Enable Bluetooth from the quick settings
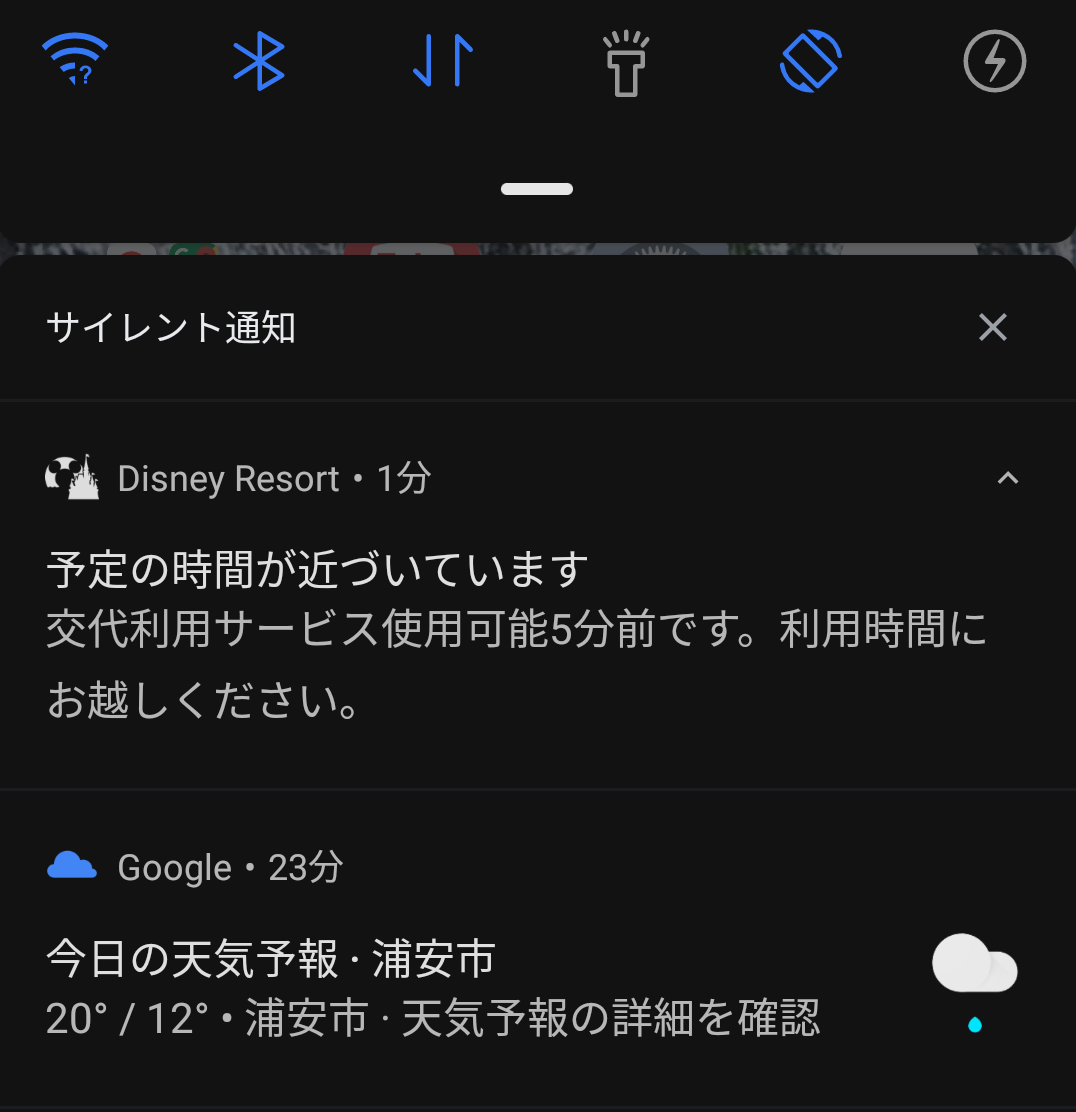 pos(258,60)
